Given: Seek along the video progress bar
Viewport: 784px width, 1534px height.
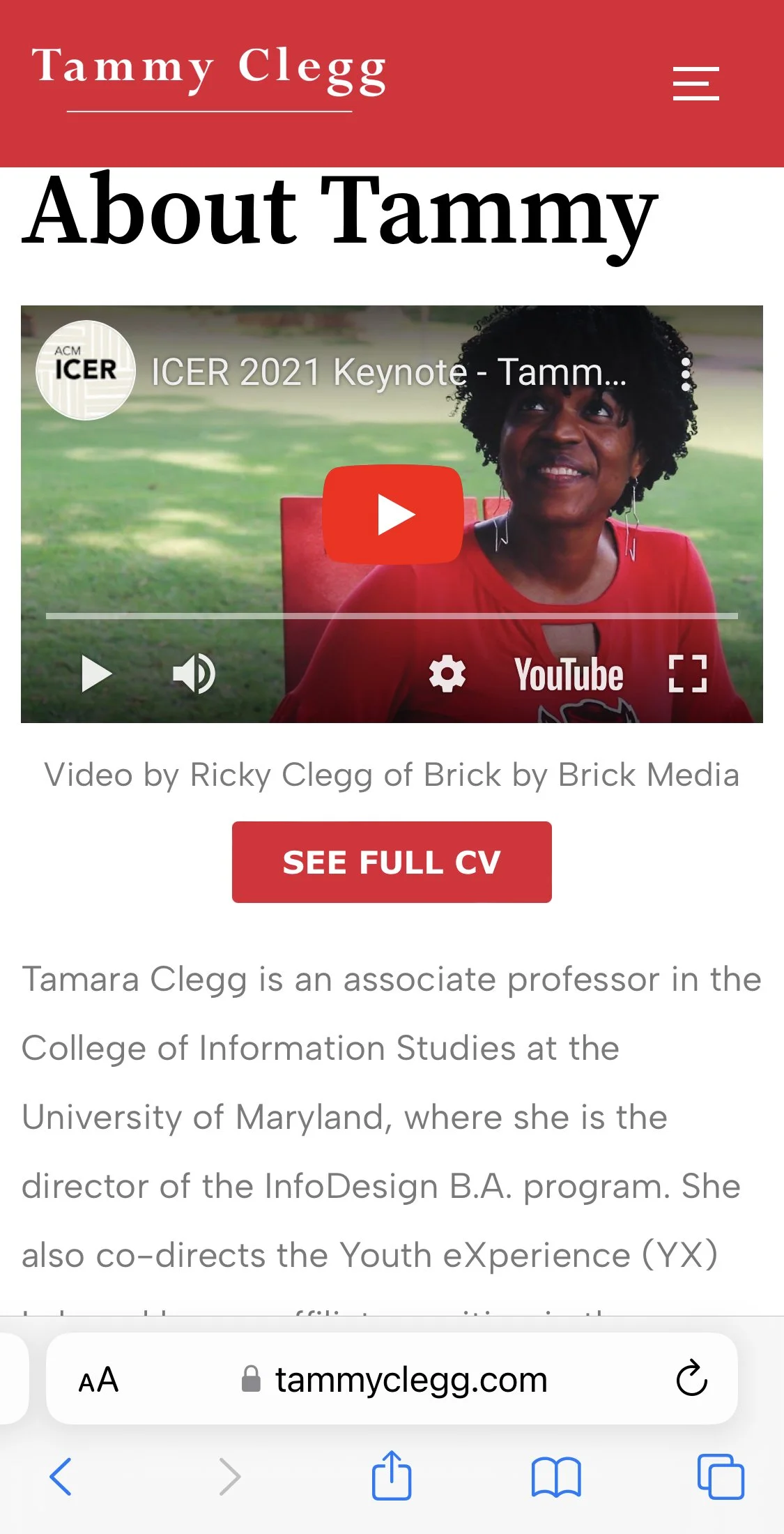Looking at the screenshot, I should click(x=392, y=616).
